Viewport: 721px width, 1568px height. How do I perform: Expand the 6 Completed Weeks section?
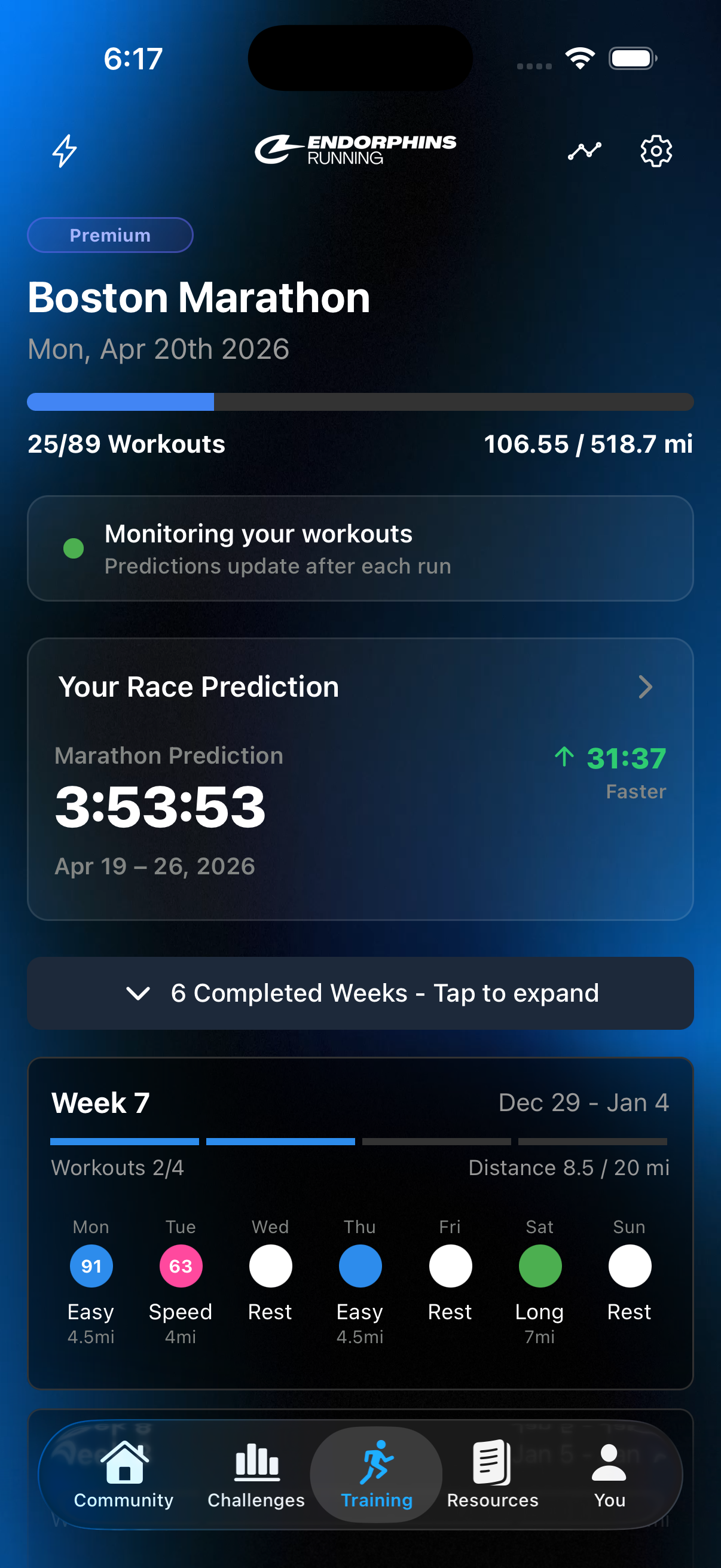click(x=360, y=993)
